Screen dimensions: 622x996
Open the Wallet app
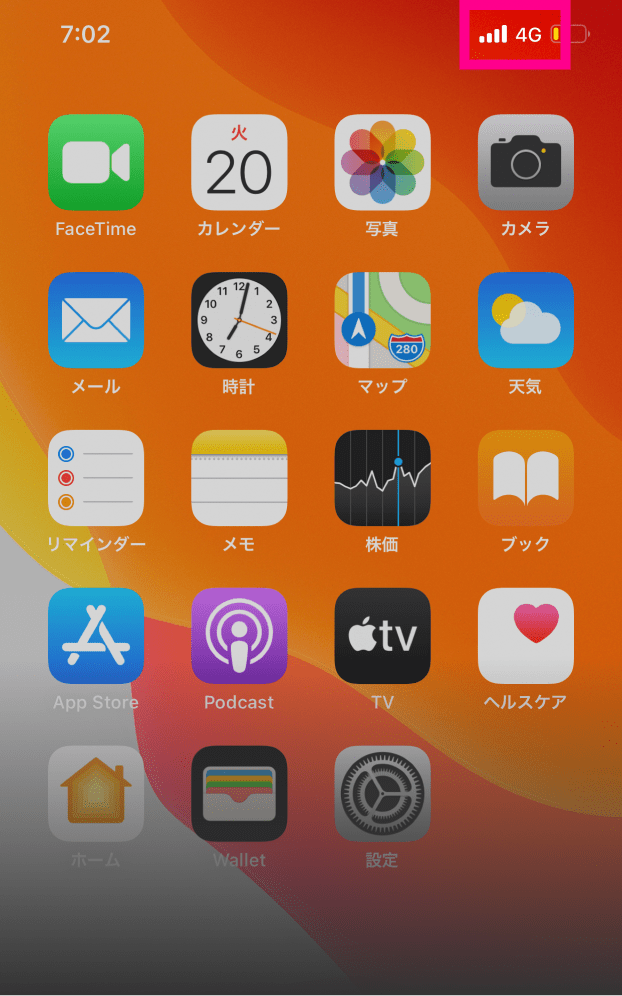(239, 793)
